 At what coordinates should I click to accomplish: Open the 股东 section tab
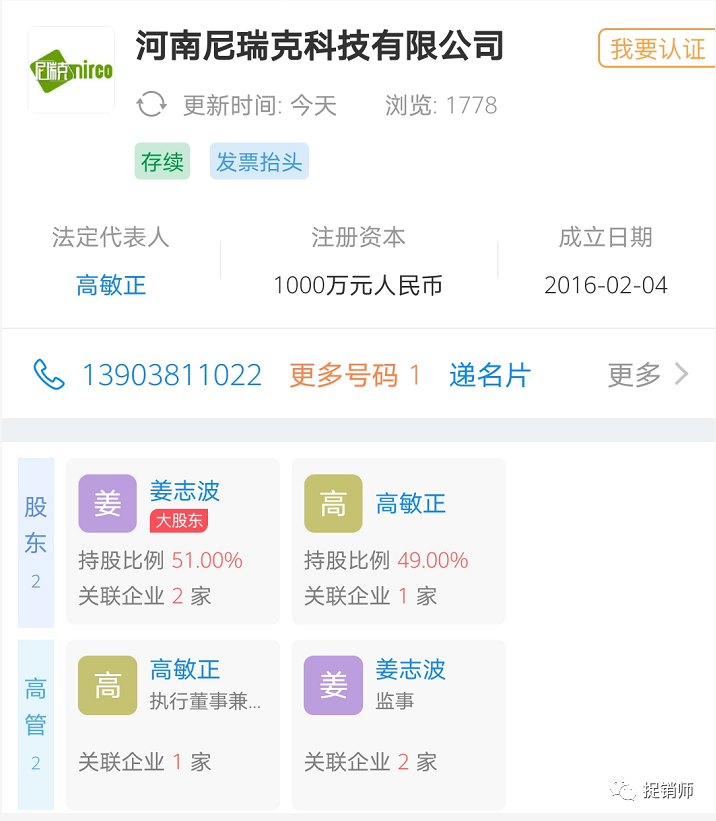click(36, 541)
